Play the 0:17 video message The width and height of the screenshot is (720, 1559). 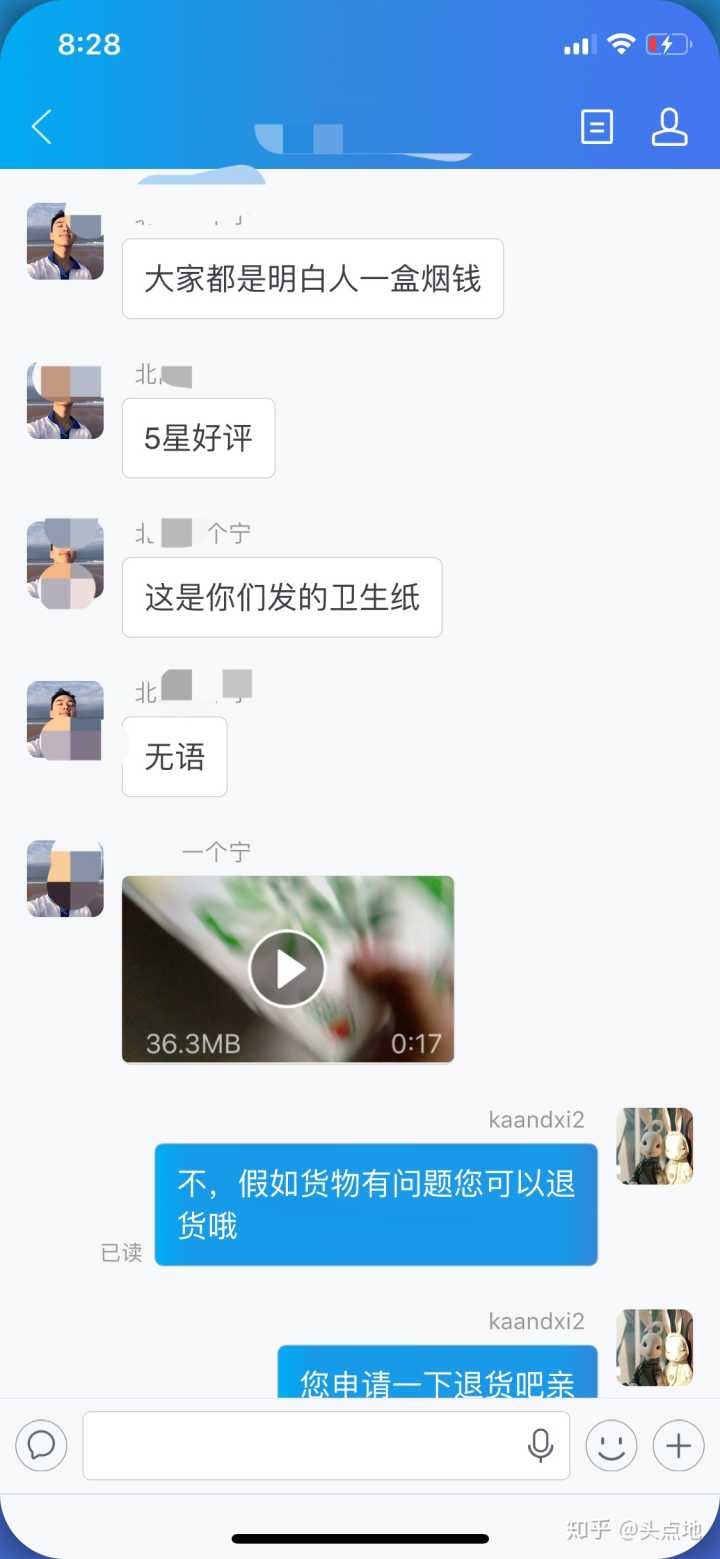point(287,968)
